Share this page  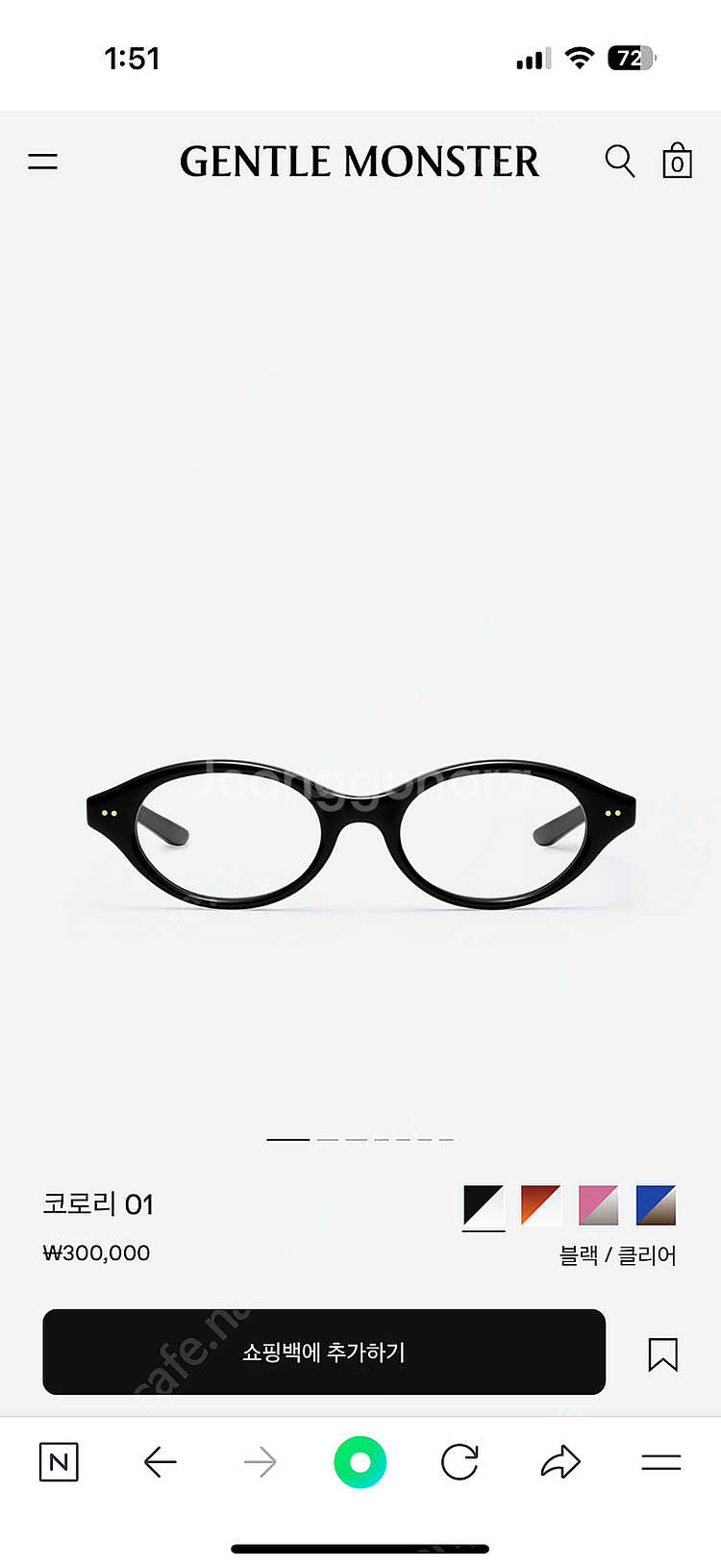(560, 1462)
